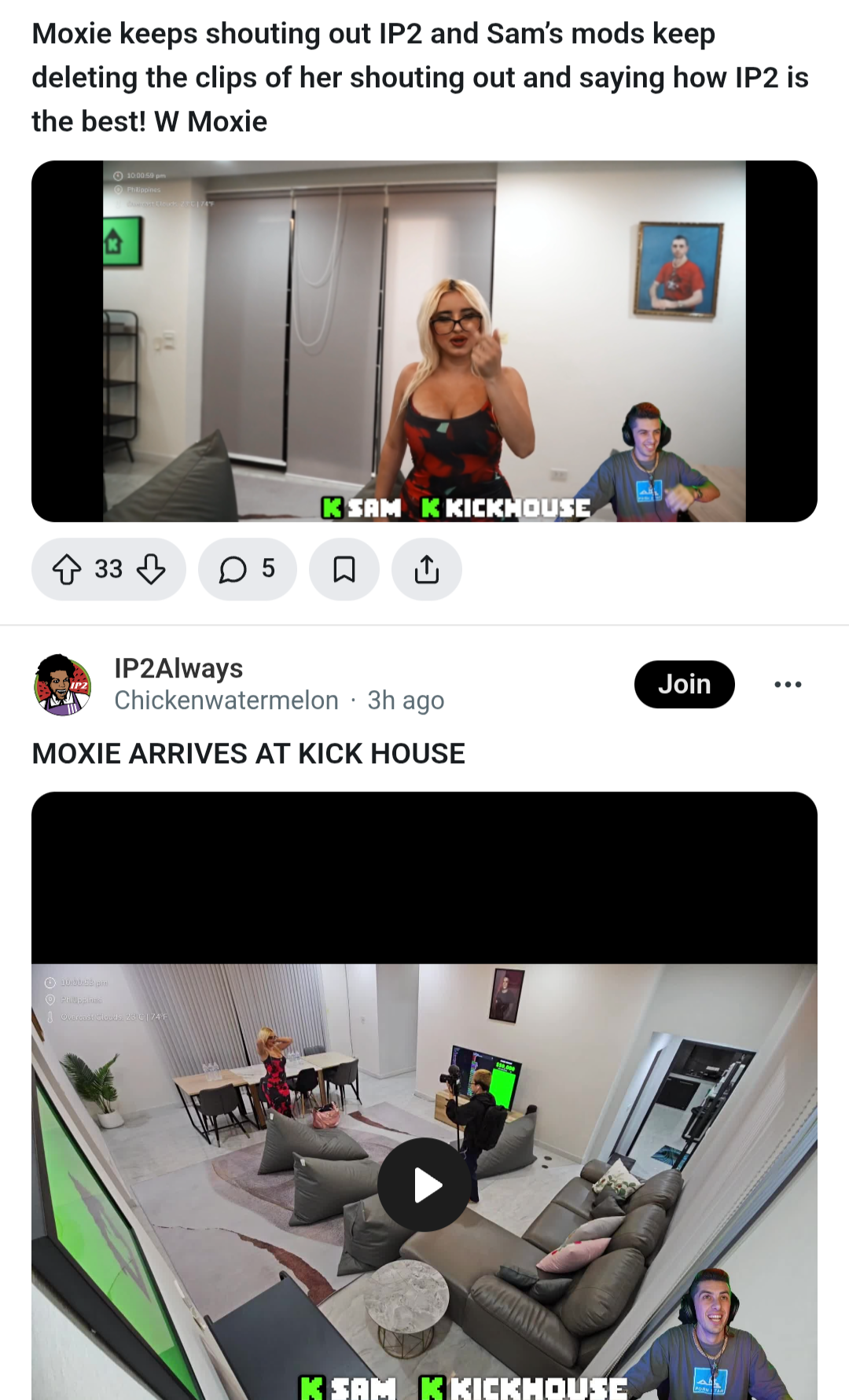Share the Moxie IP2 shoutout post

[x=426, y=569]
